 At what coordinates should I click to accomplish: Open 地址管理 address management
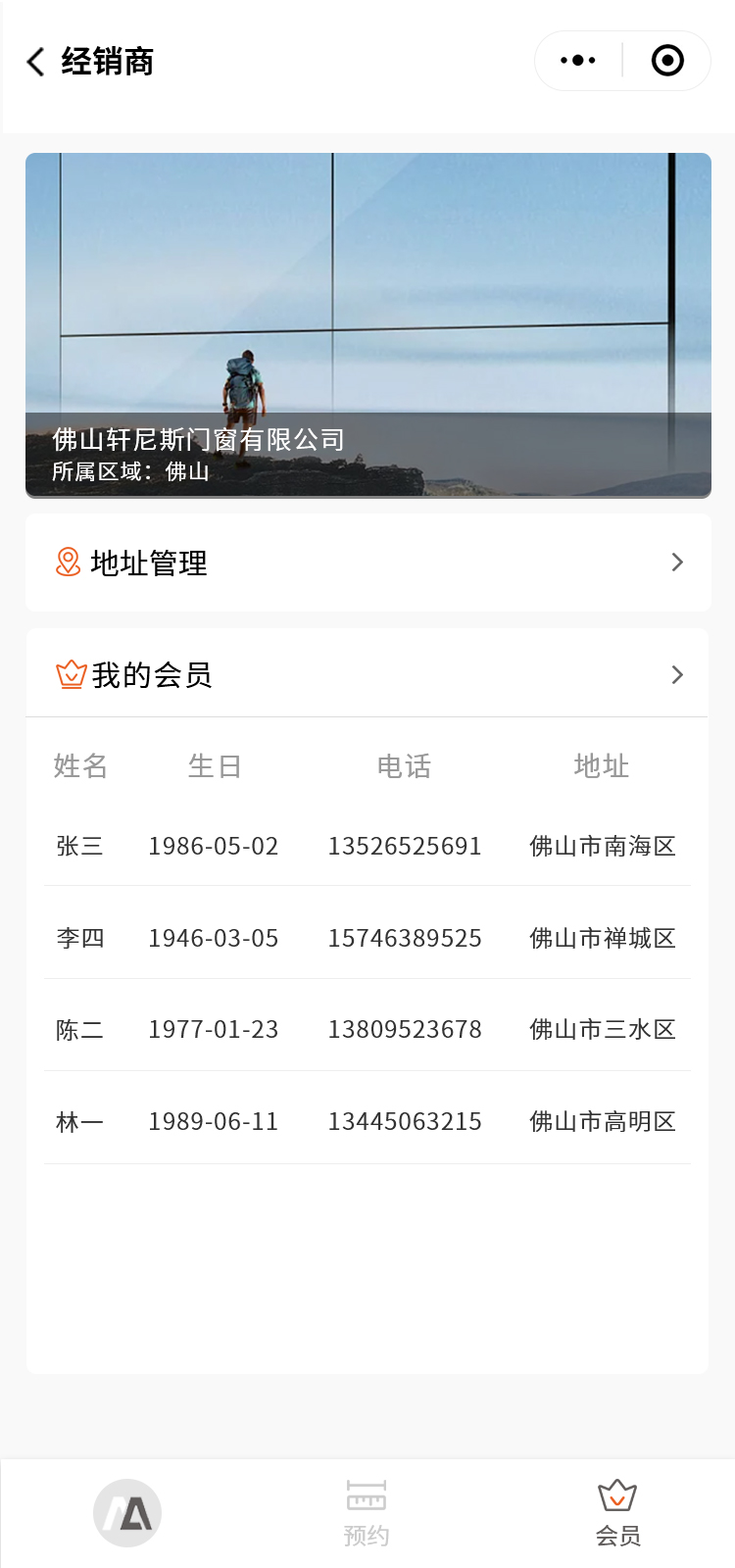[x=367, y=563]
